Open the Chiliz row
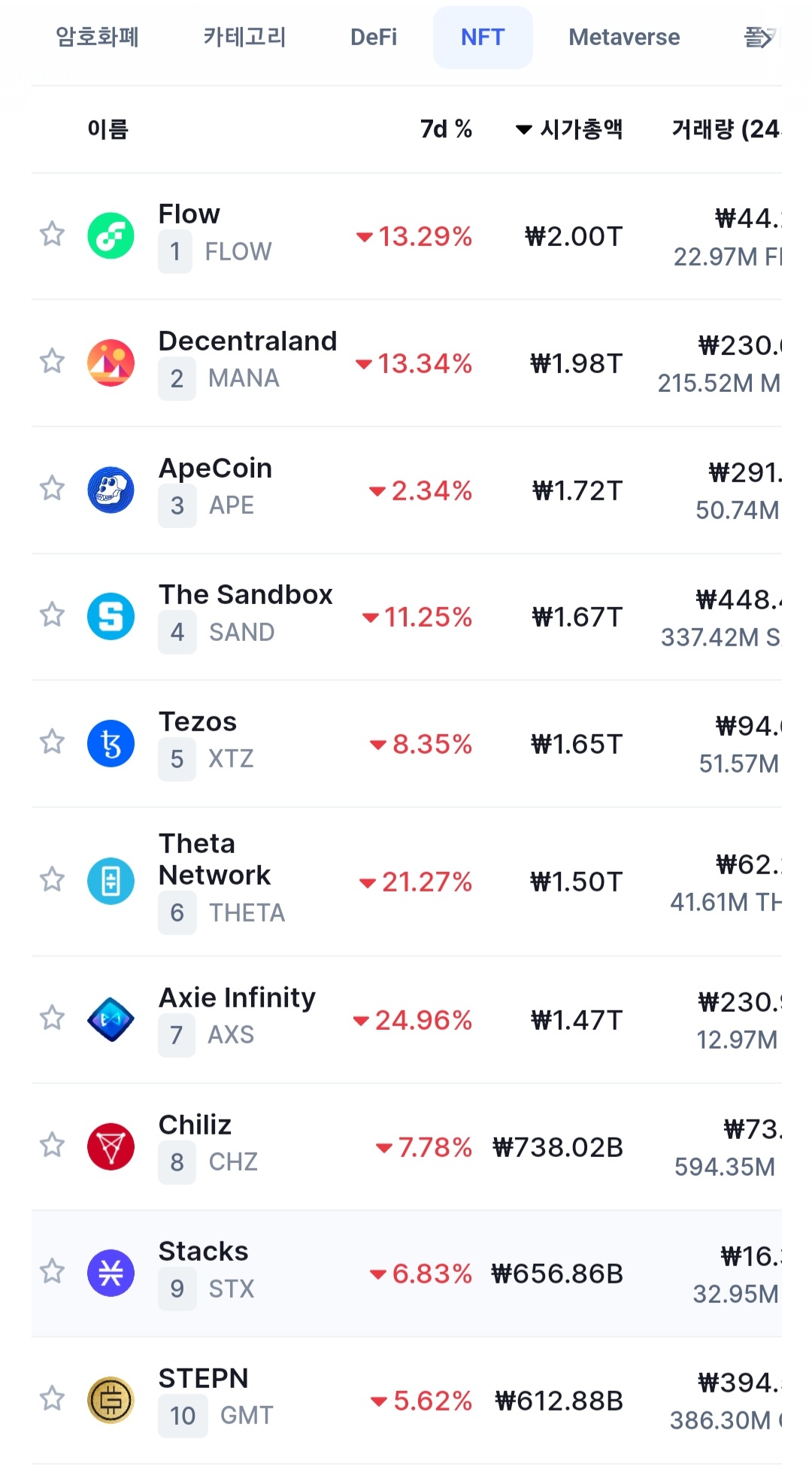Screen dimensions: 812x1482 [x=407, y=1147]
